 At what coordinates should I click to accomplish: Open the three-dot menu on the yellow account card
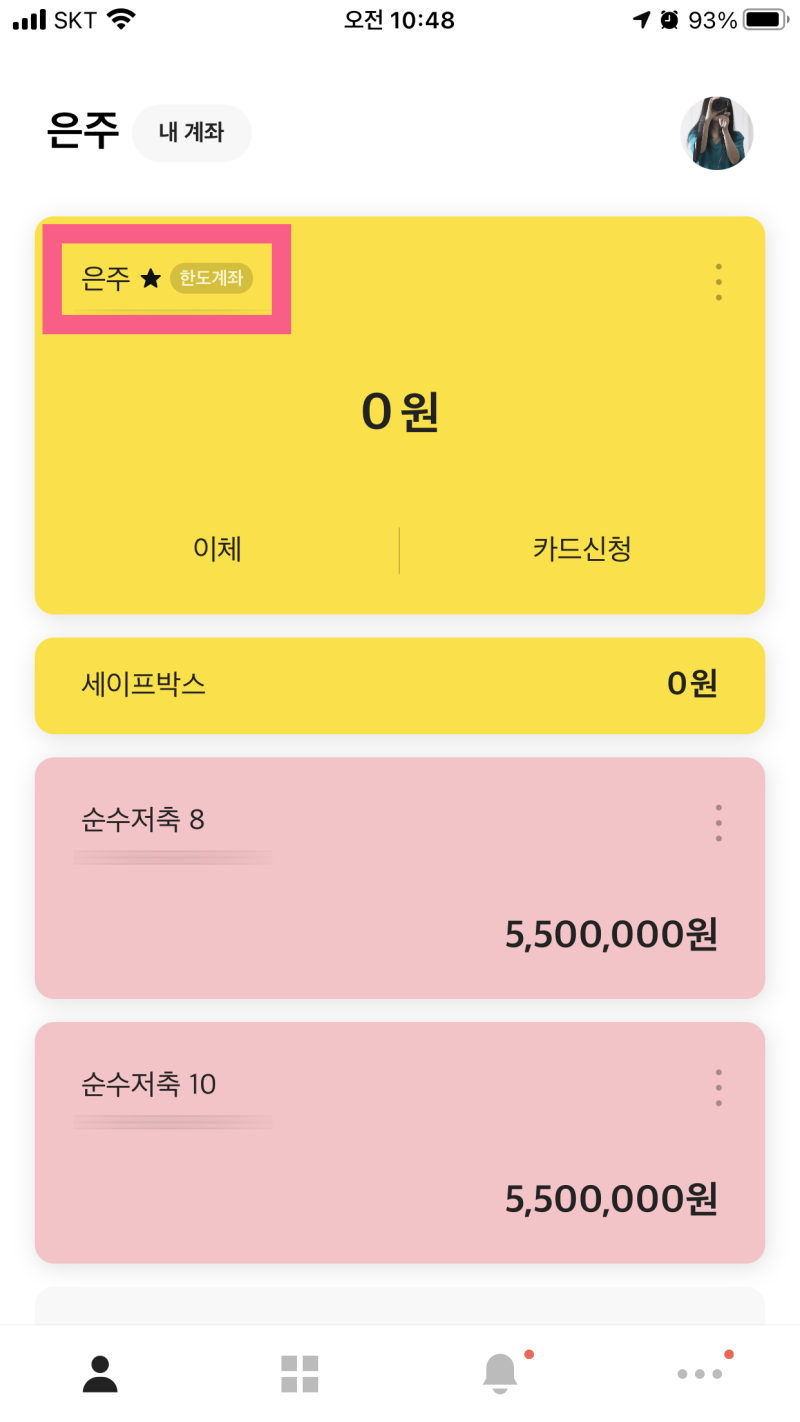pos(718,281)
